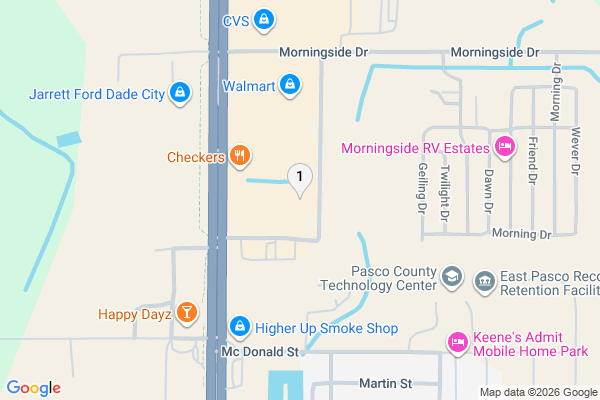Viewport: 600px width, 400px height.
Task: Tap the numbered location pin 1
Action: tap(300, 178)
